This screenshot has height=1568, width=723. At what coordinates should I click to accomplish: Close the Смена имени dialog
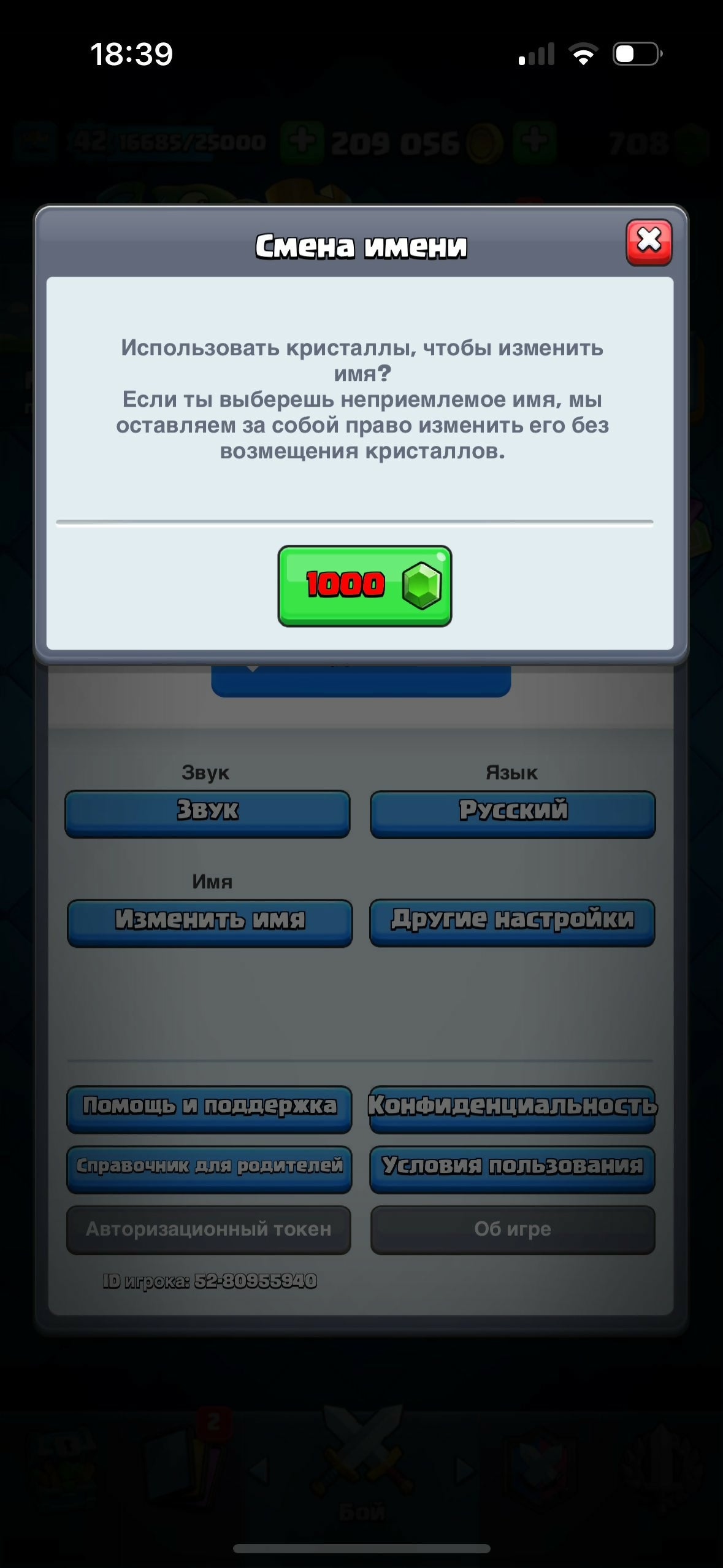(x=649, y=243)
